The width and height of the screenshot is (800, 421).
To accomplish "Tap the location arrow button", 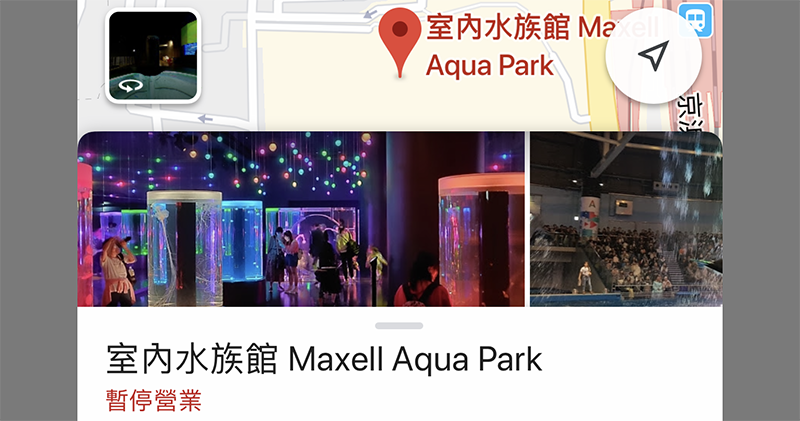I will (653, 57).
